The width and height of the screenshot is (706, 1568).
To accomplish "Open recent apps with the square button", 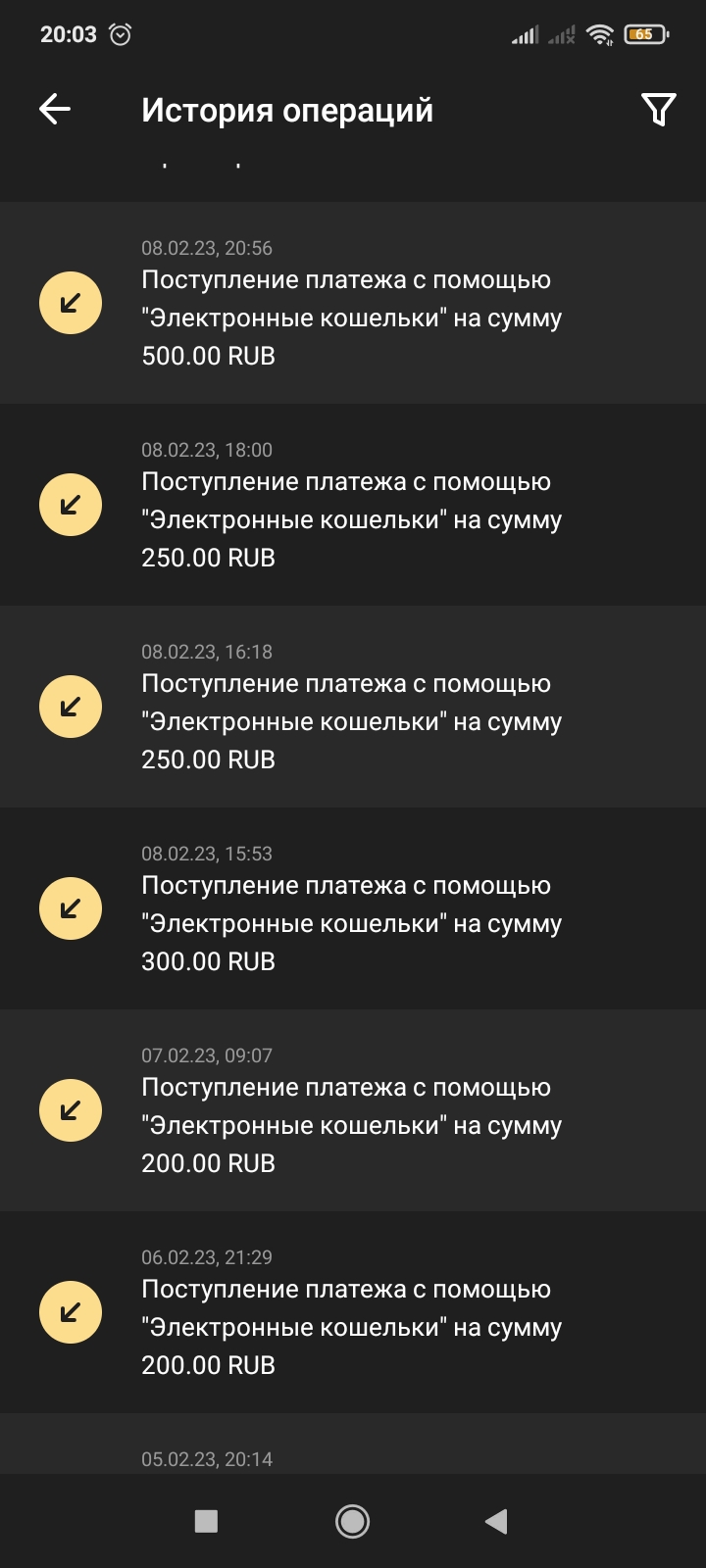I will [206, 1521].
